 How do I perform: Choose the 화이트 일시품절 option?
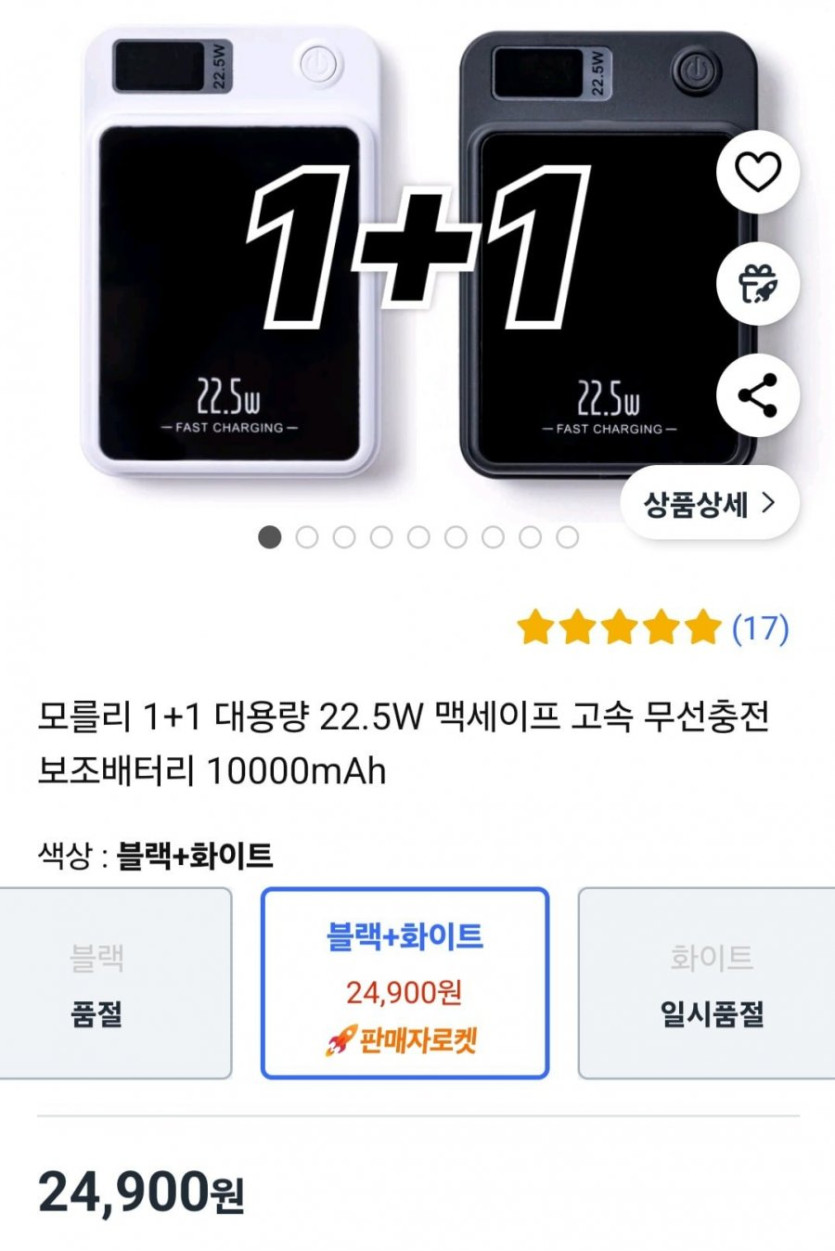[x=712, y=983]
